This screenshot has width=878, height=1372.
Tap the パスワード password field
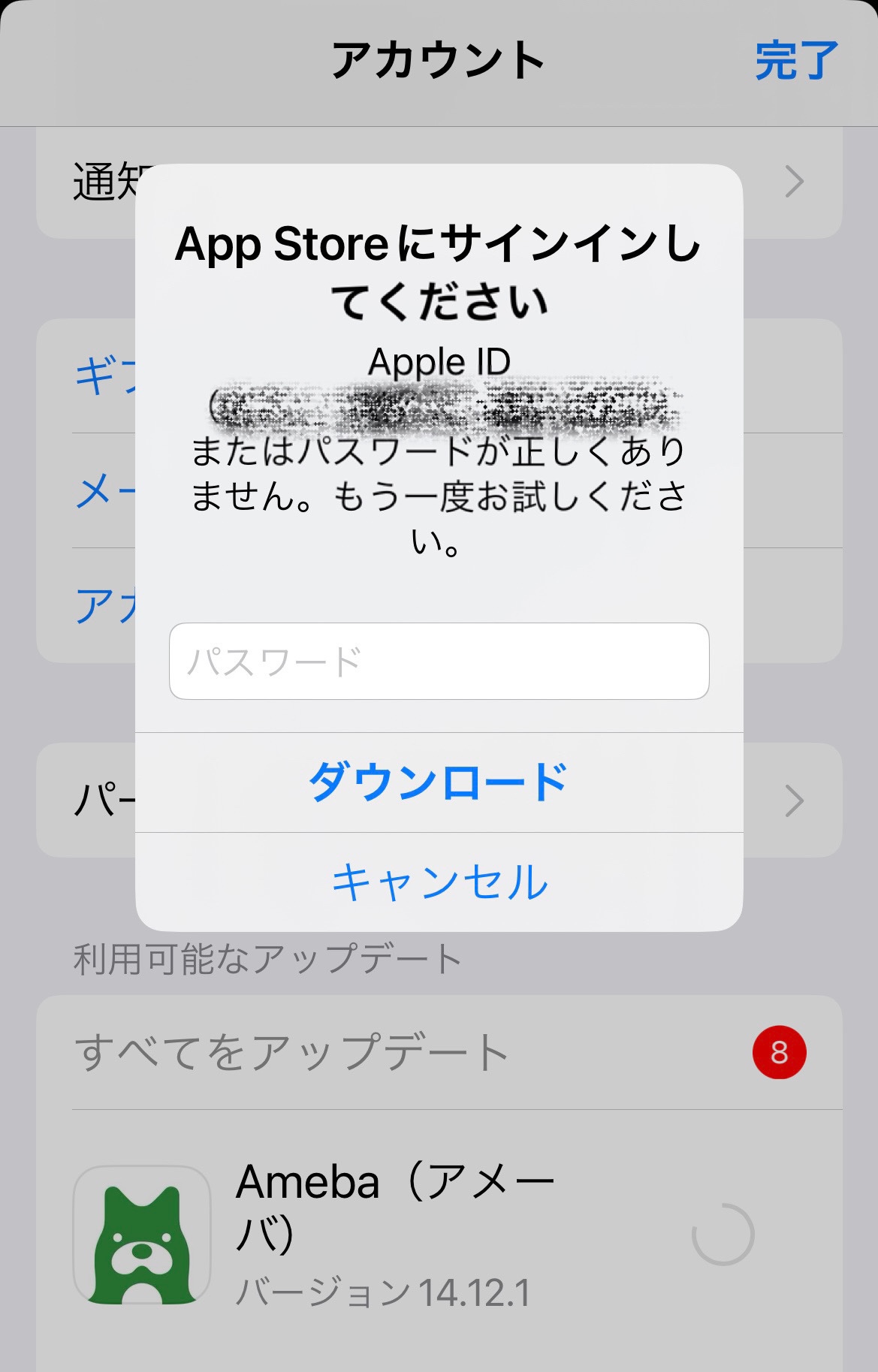[439, 661]
